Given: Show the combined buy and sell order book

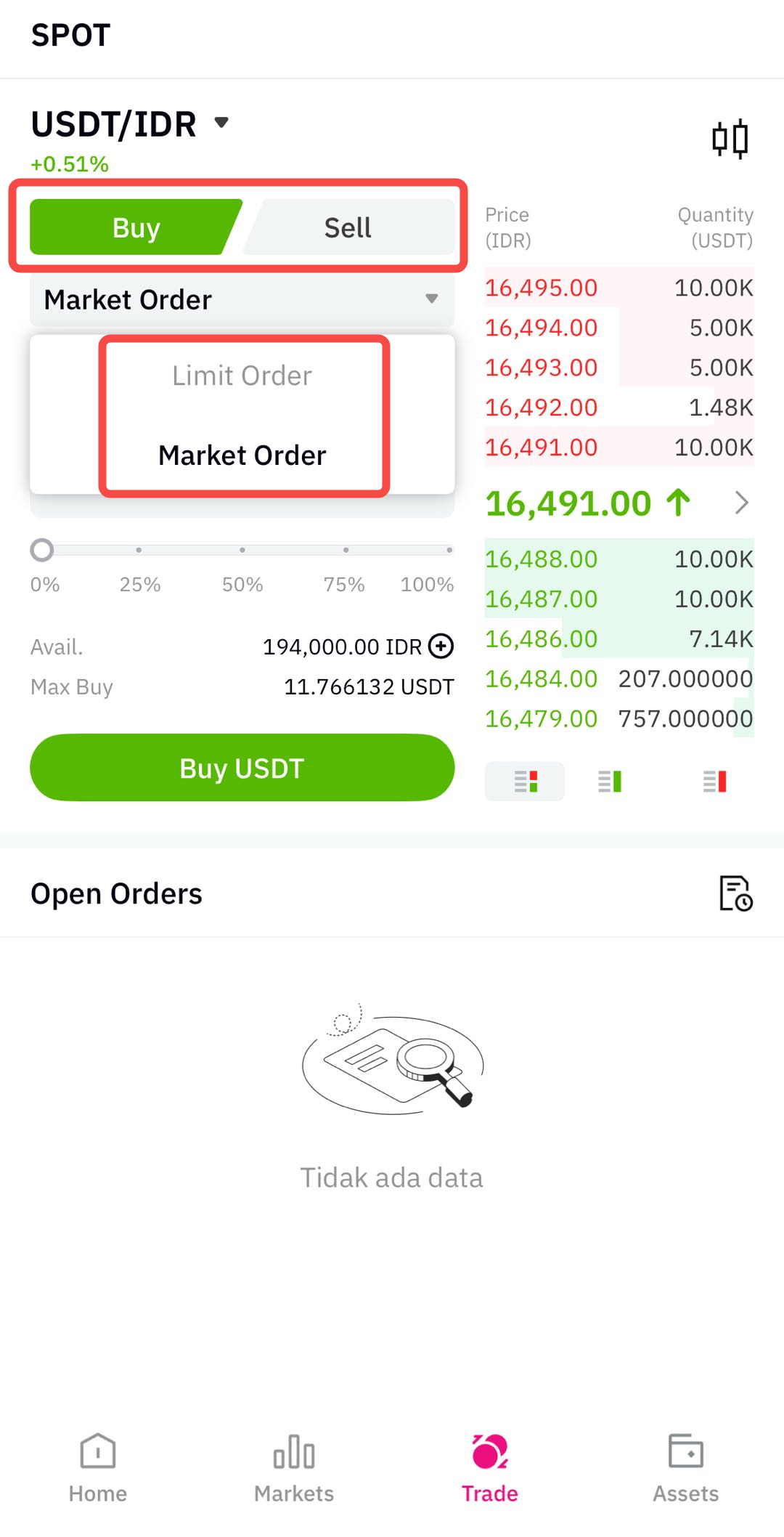Looking at the screenshot, I should (x=525, y=782).
